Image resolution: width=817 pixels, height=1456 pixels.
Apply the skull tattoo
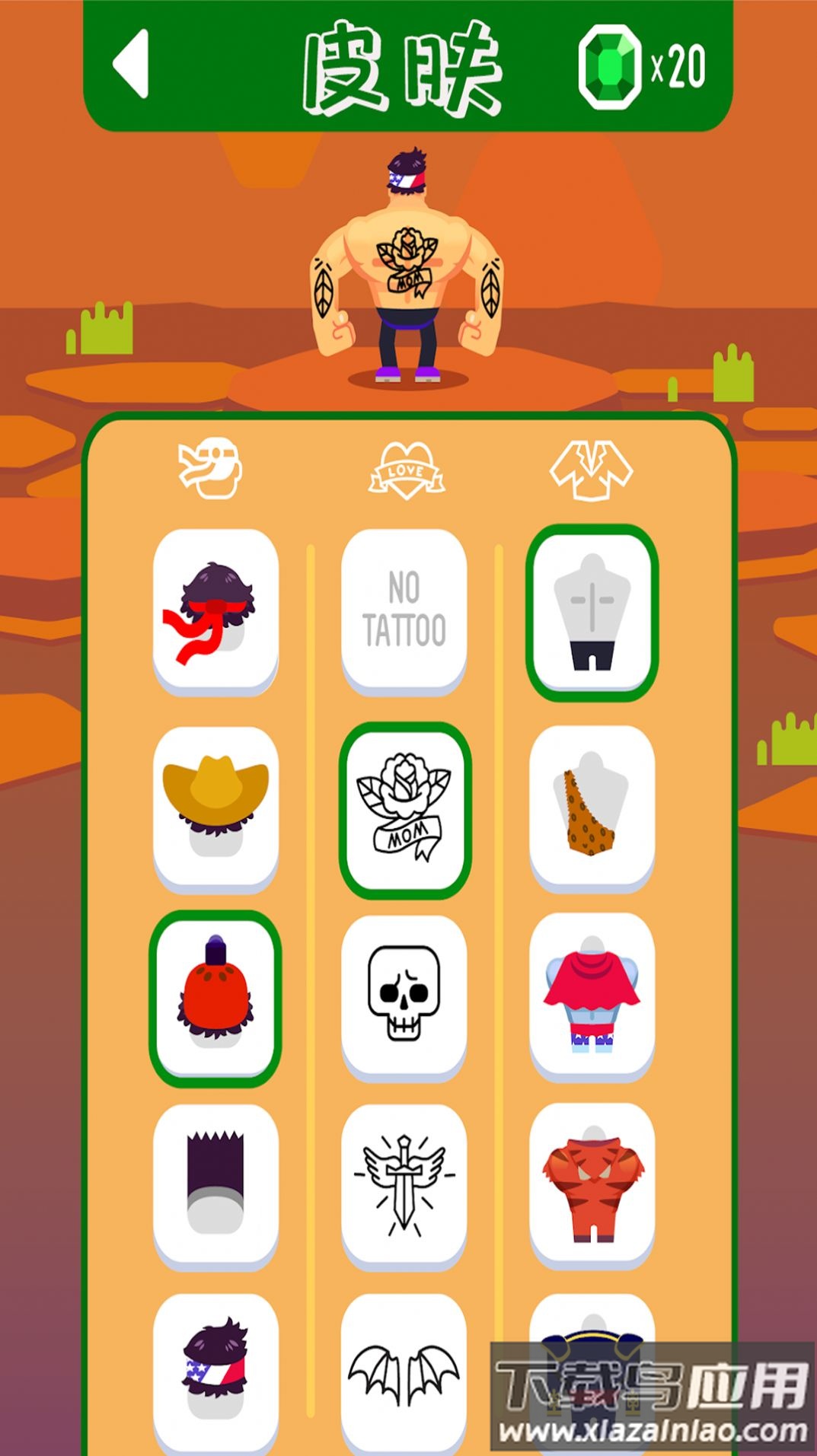(404, 994)
